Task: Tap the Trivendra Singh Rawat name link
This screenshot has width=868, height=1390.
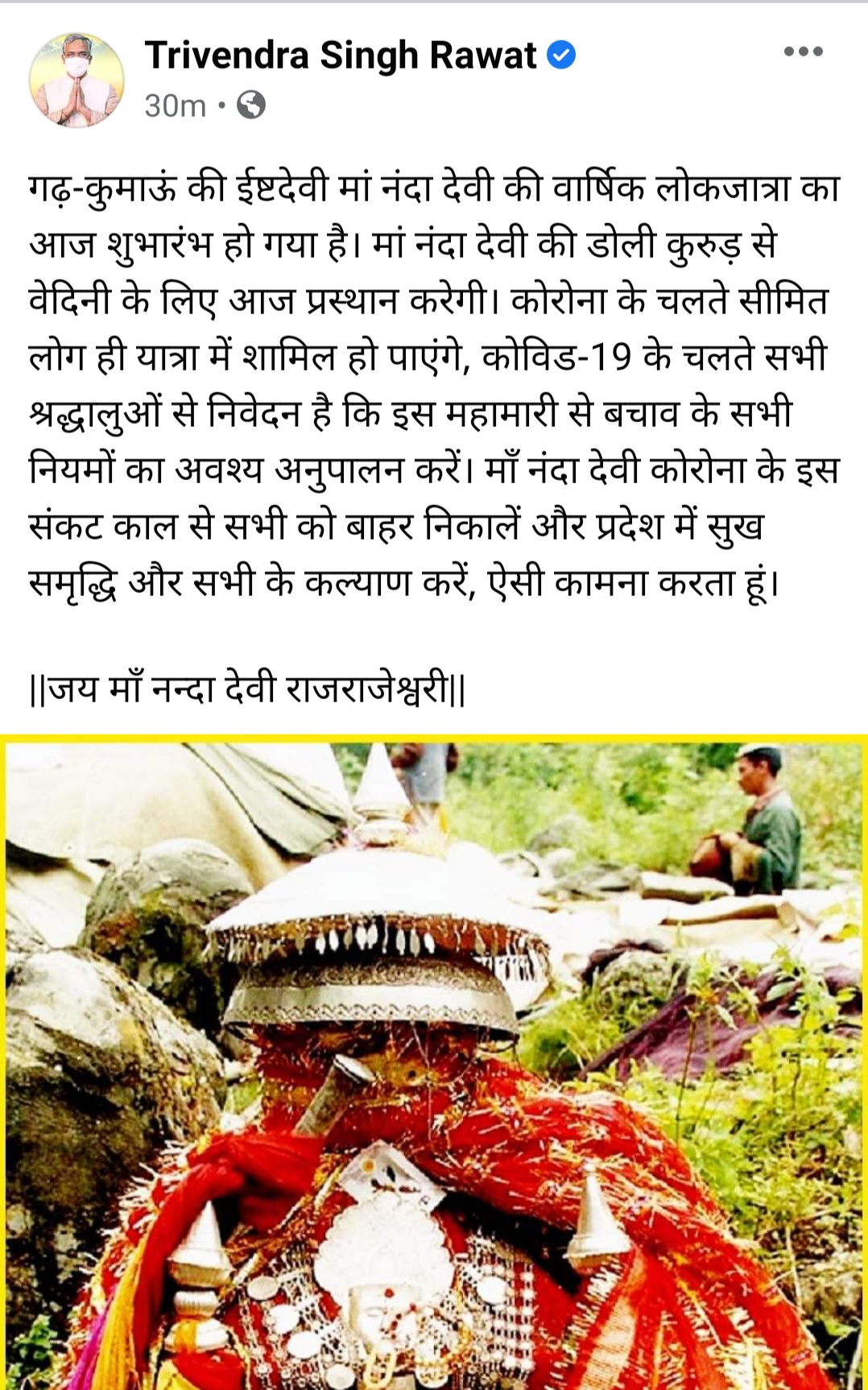Action: (x=341, y=56)
